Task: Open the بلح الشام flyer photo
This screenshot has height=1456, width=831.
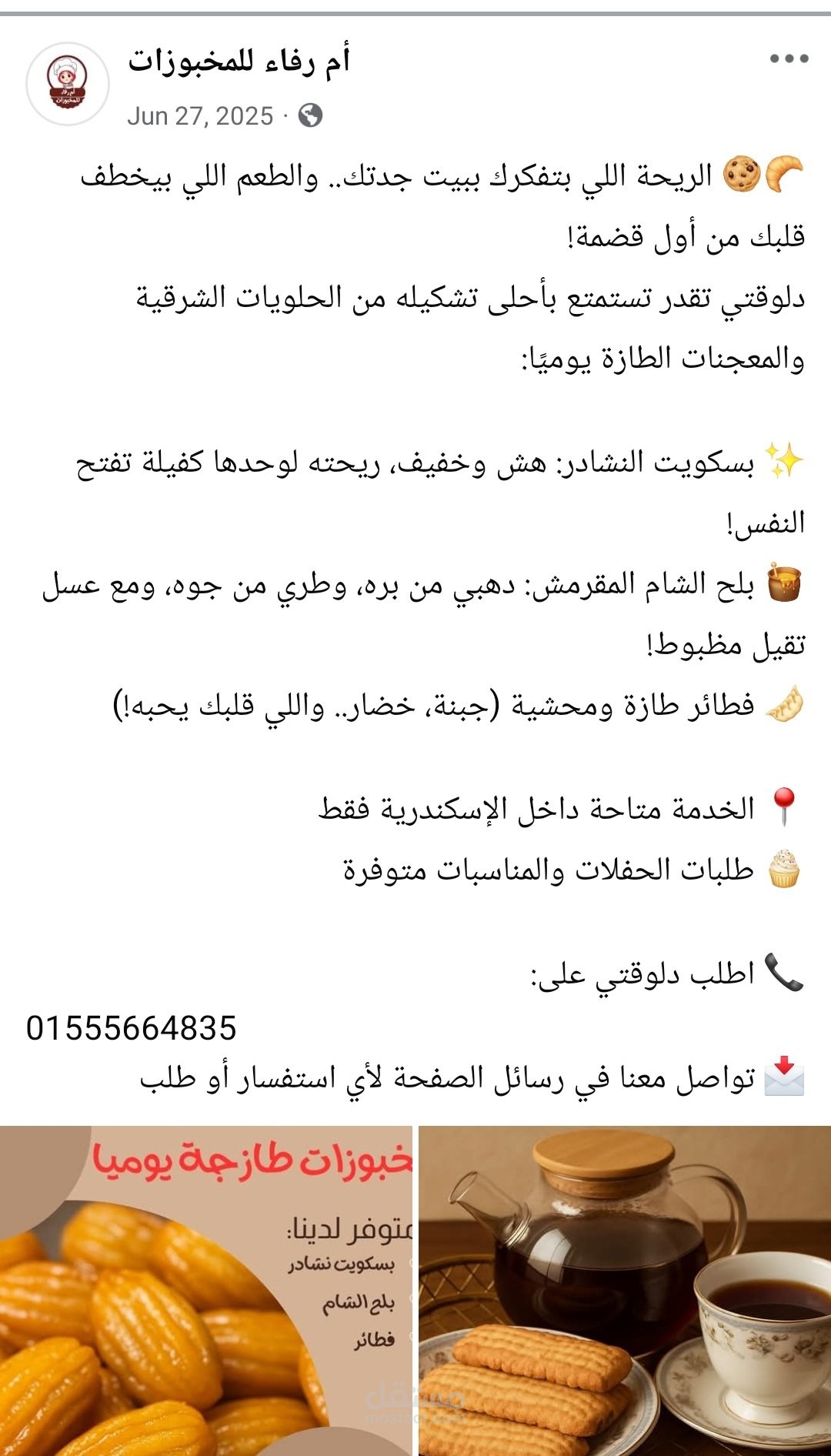Action: tap(206, 1291)
